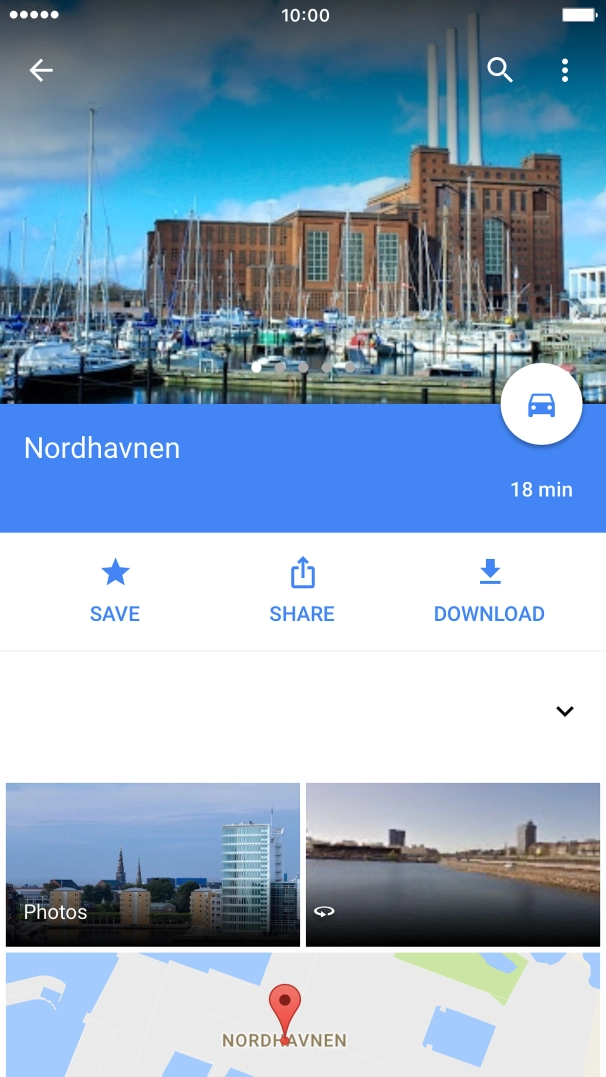
Task: Start driving directions via the car button
Action: coord(541,405)
